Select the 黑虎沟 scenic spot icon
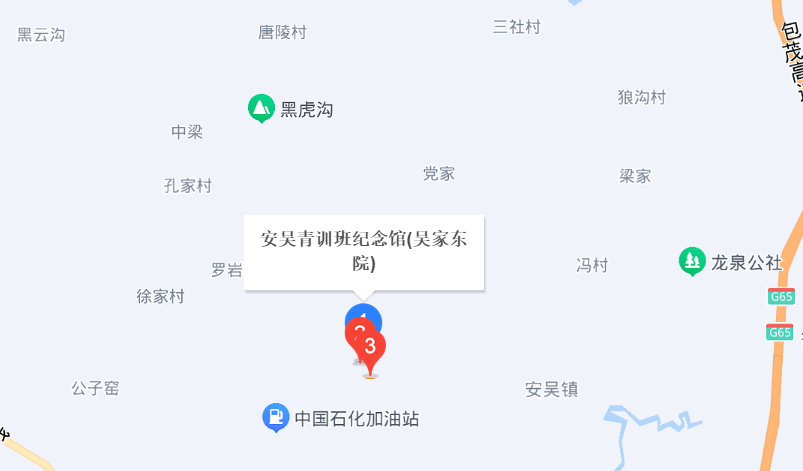This screenshot has width=803, height=471. [x=261, y=108]
